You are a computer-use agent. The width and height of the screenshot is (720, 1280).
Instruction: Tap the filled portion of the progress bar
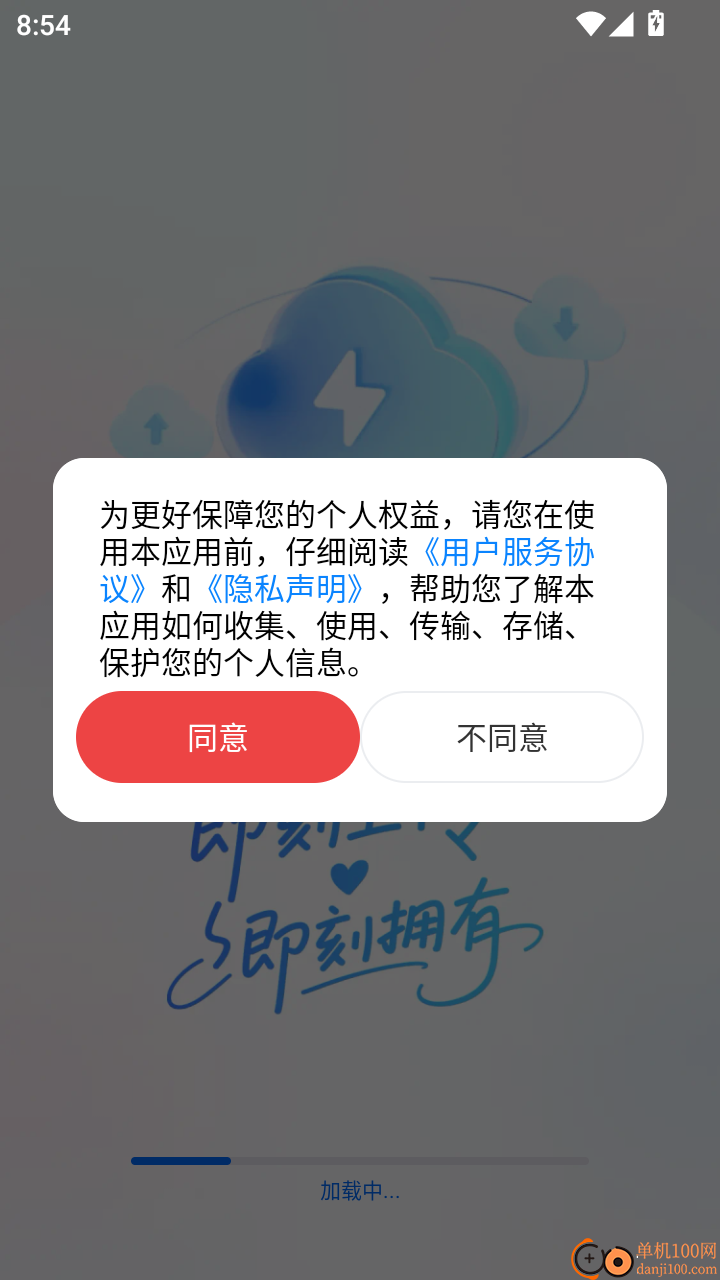point(180,1161)
